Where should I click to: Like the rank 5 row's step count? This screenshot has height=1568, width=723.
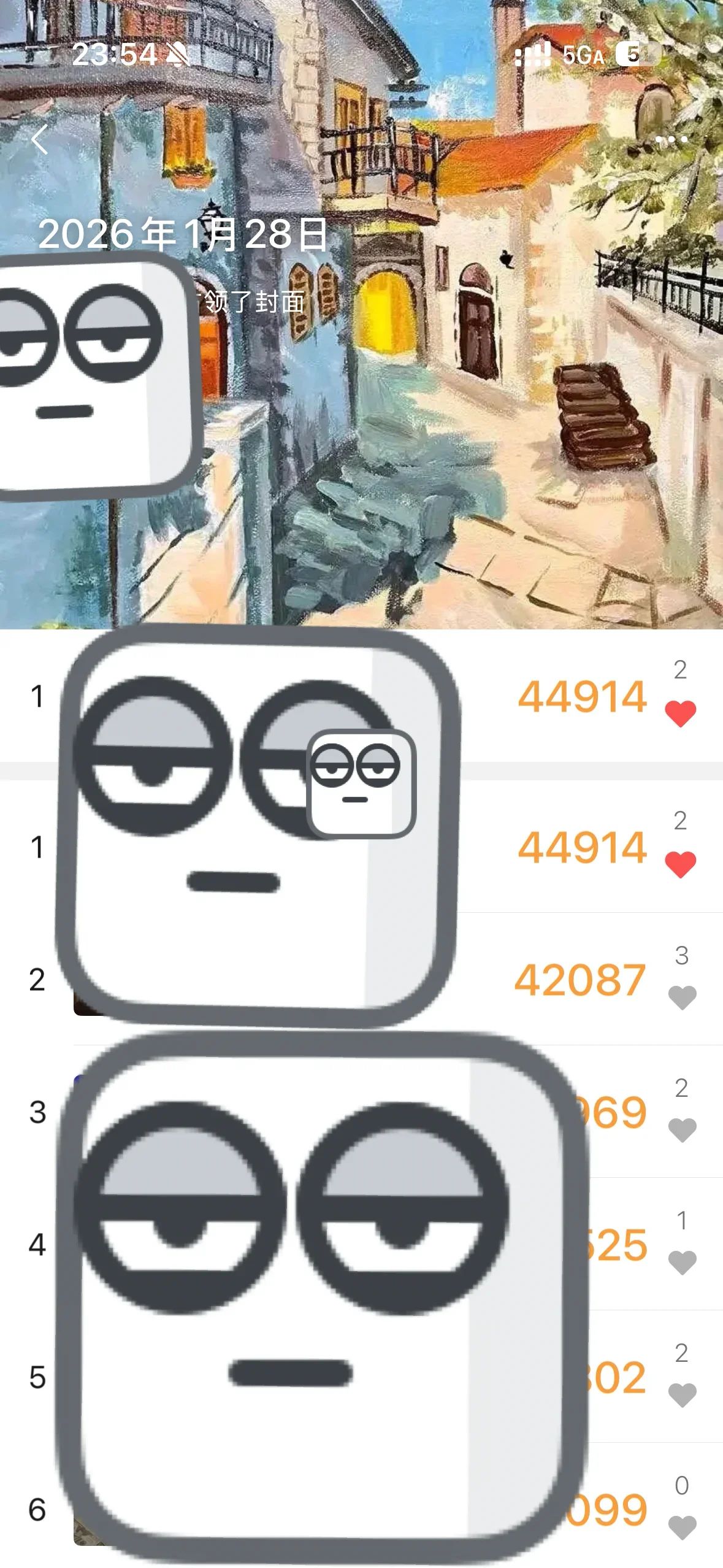click(681, 1395)
